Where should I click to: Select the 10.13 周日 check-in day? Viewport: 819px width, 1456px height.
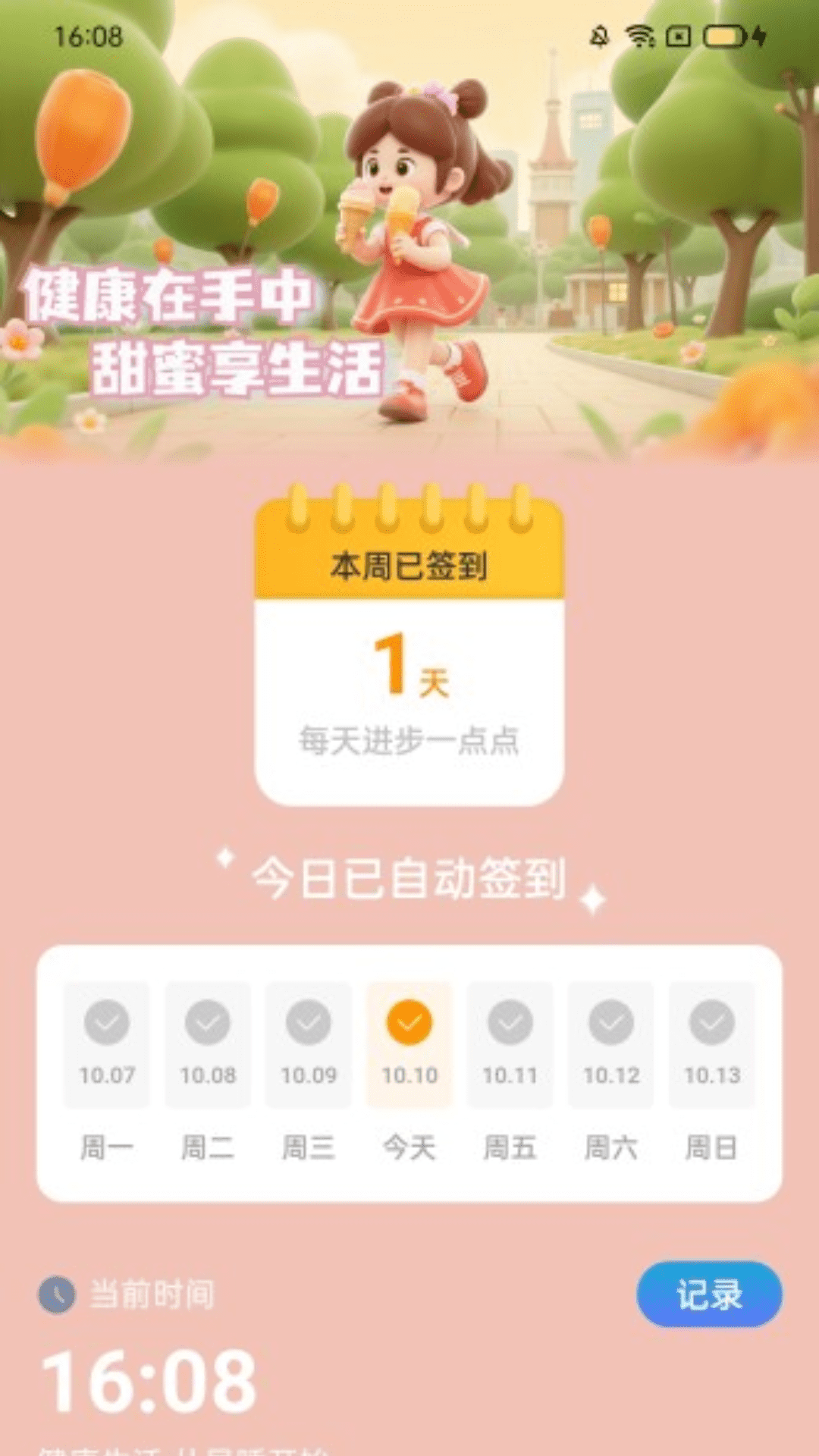[x=711, y=1044]
